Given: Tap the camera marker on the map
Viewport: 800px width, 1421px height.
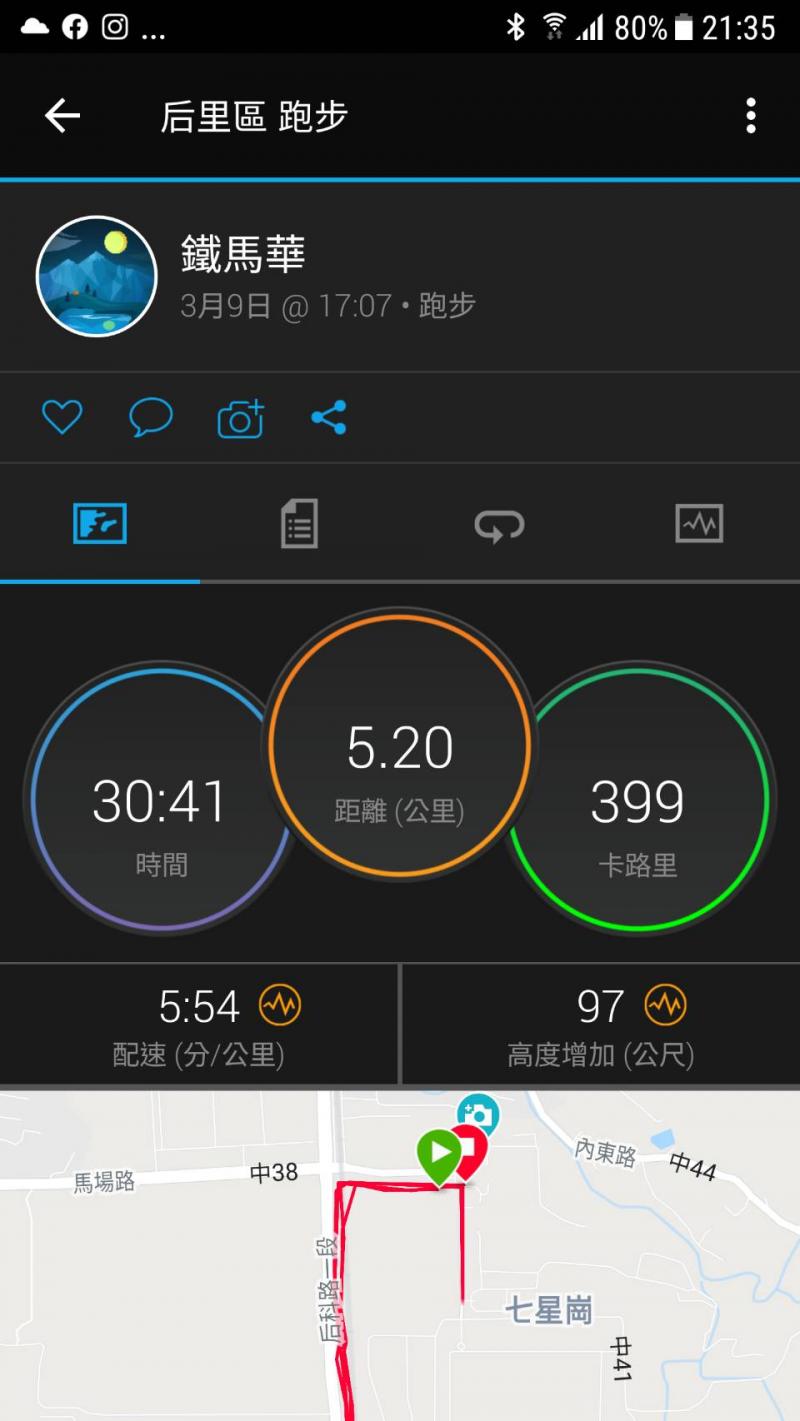Looking at the screenshot, I should pos(478,1114).
